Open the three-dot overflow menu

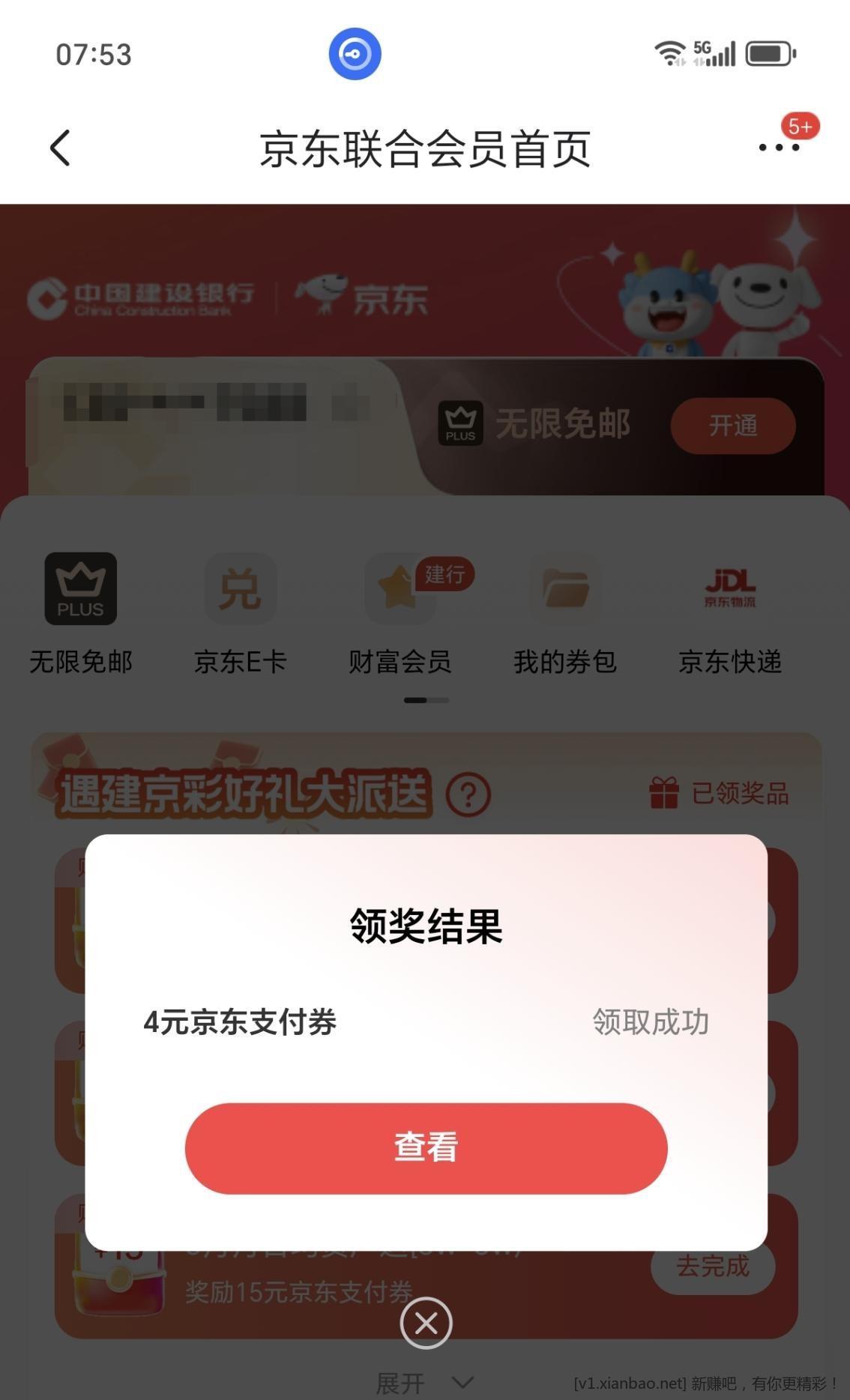pyautogui.click(x=779, y=148)
